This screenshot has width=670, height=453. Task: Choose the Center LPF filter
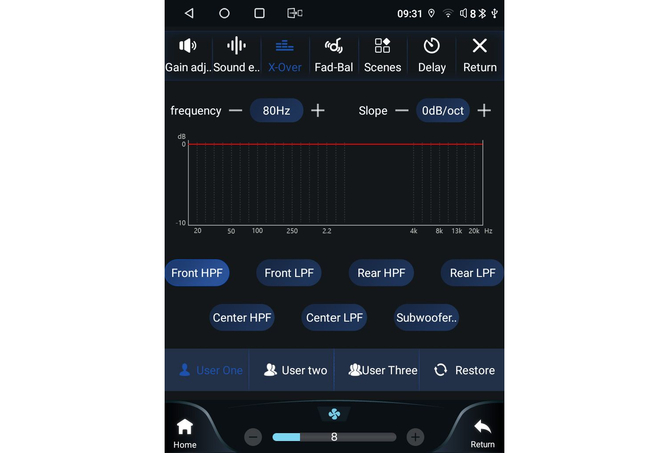coord(335,318)
